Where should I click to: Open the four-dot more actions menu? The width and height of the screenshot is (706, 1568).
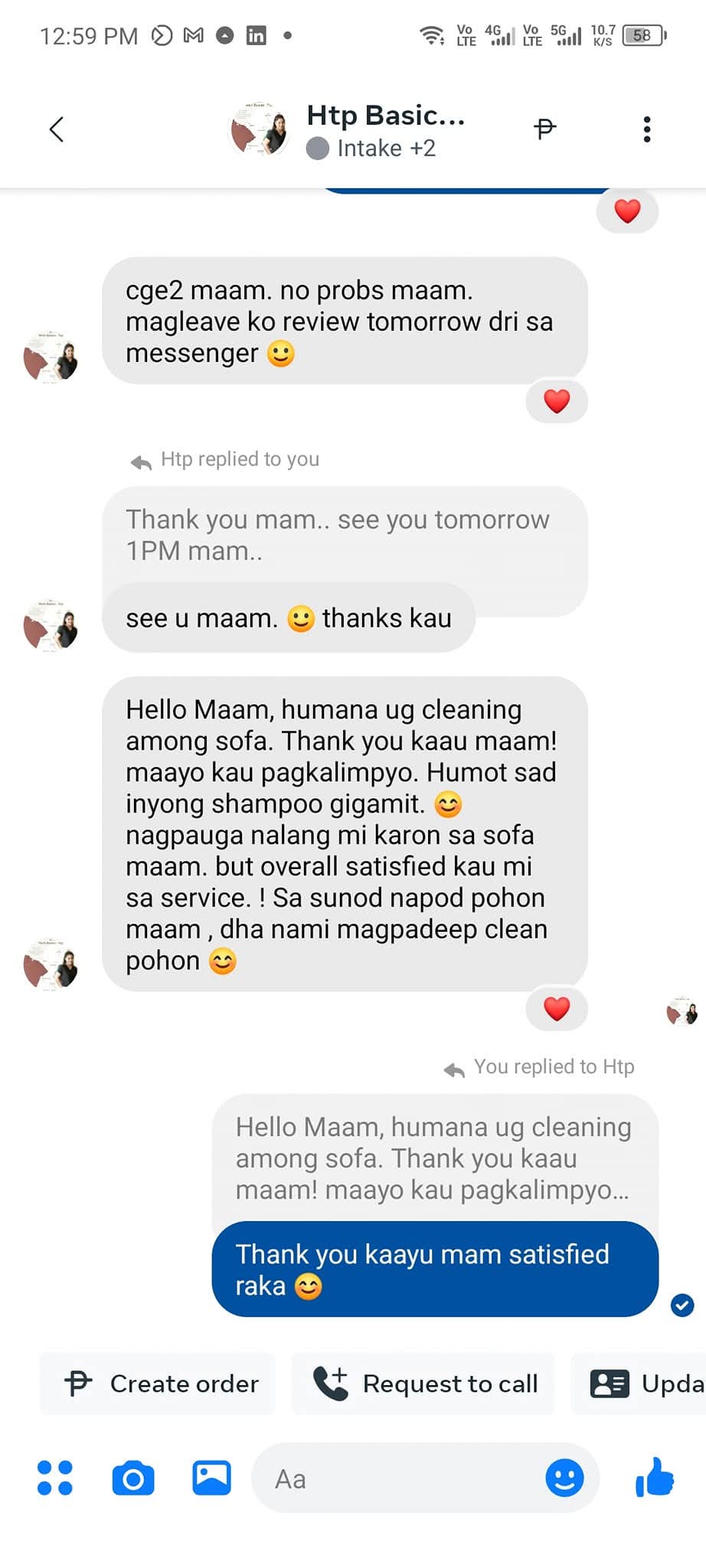pos(55,1478)
